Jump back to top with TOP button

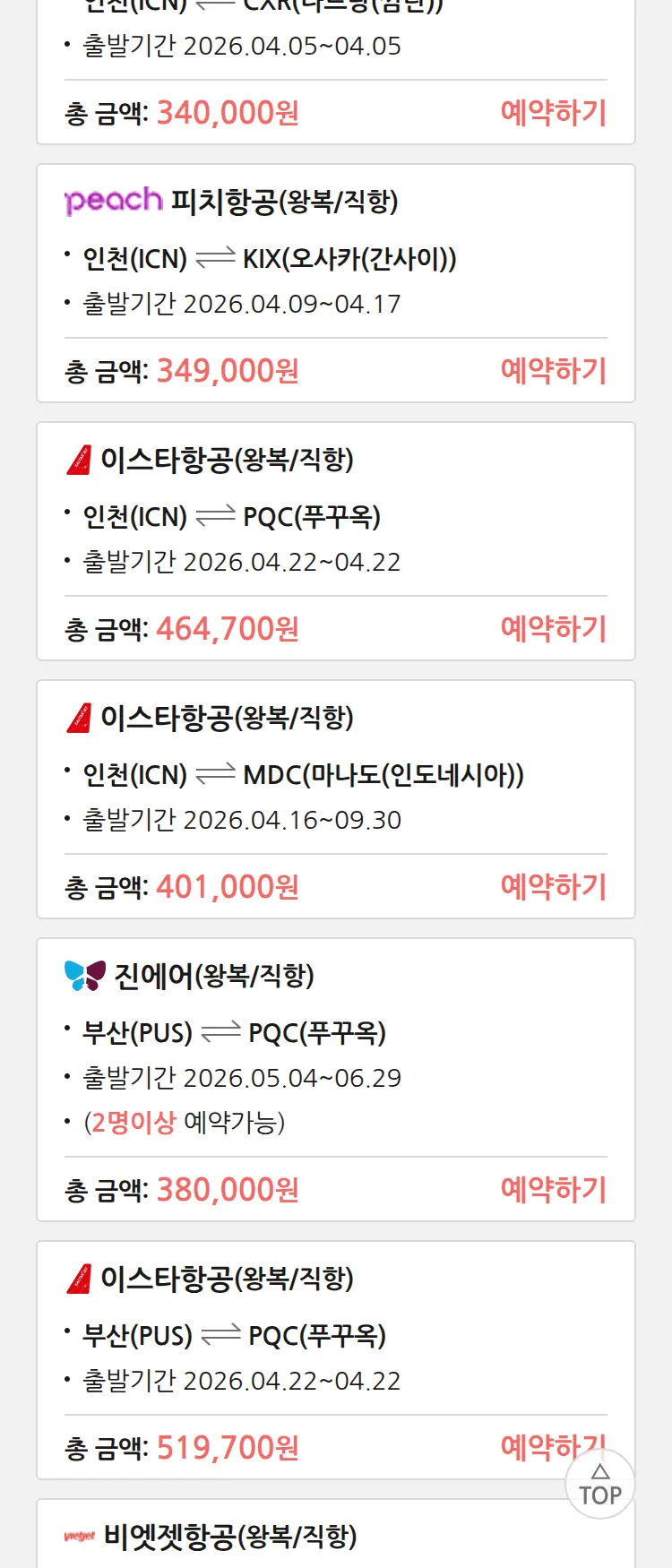click(x=600, y=1485)
